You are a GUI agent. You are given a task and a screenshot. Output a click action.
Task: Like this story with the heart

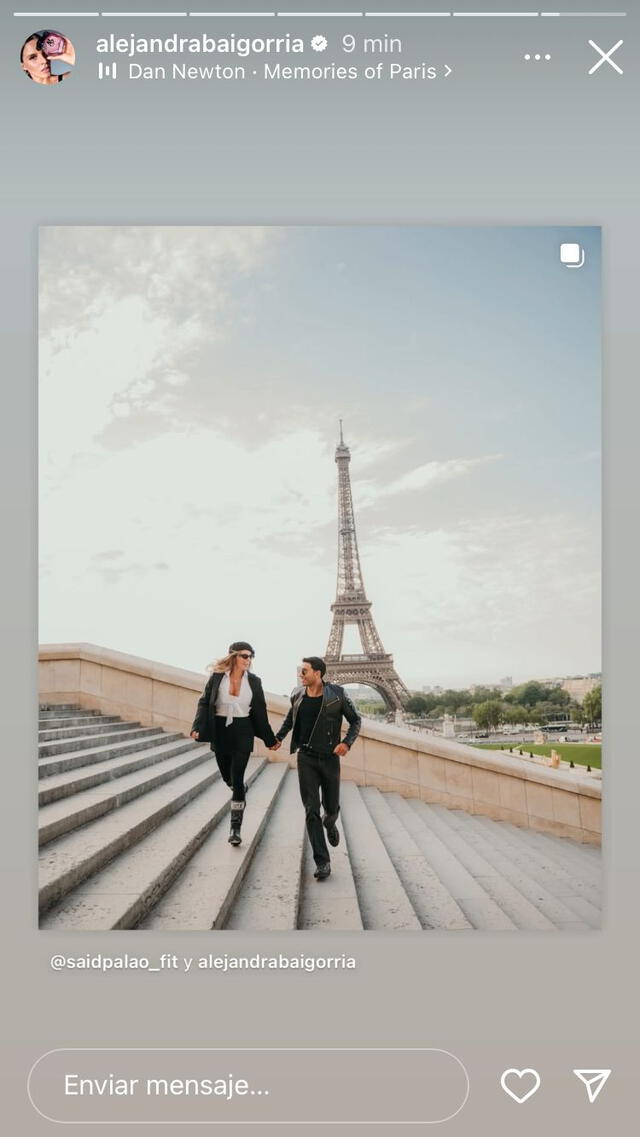click(x=520, y=1085)
